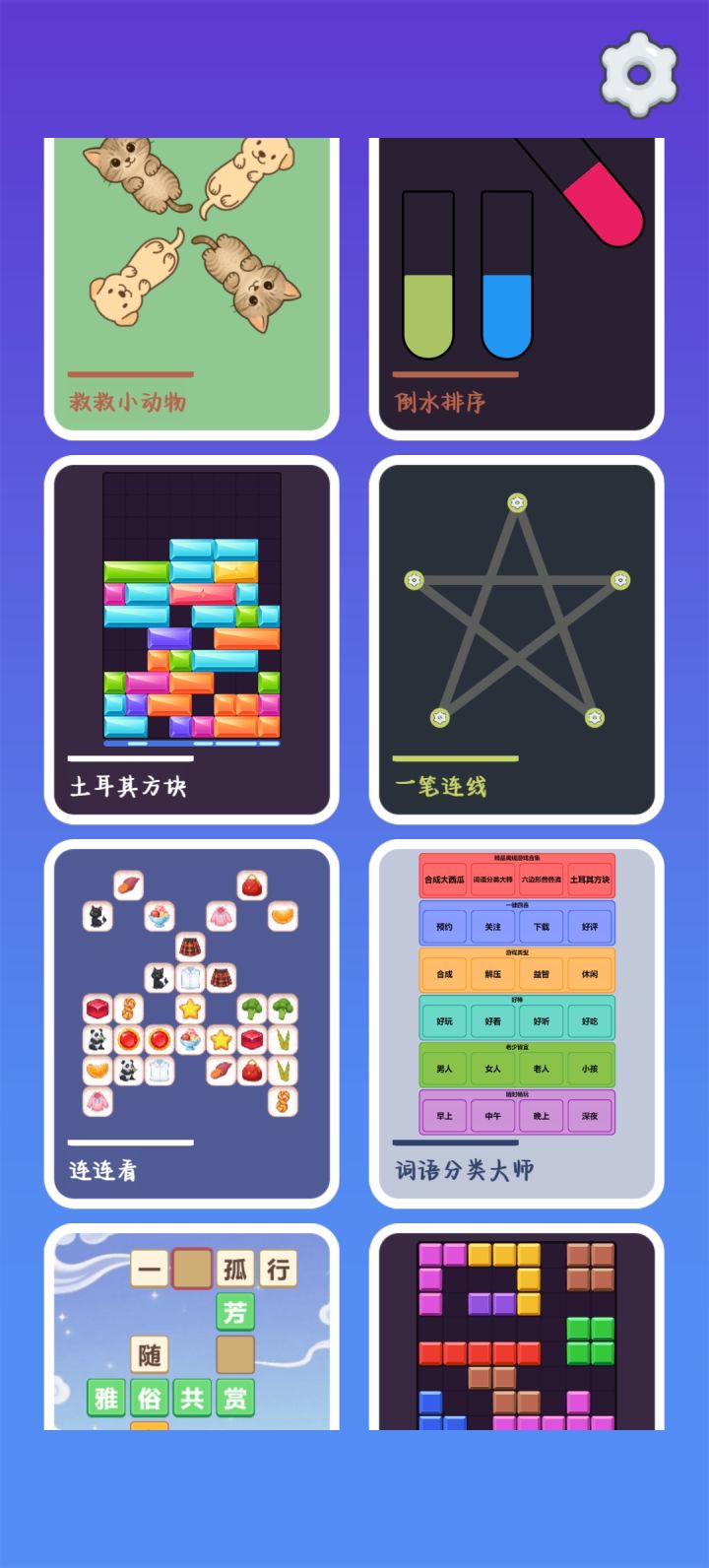
Task: Click the broccoli tile in 连连看
Action: click(x=254, y=1007)
